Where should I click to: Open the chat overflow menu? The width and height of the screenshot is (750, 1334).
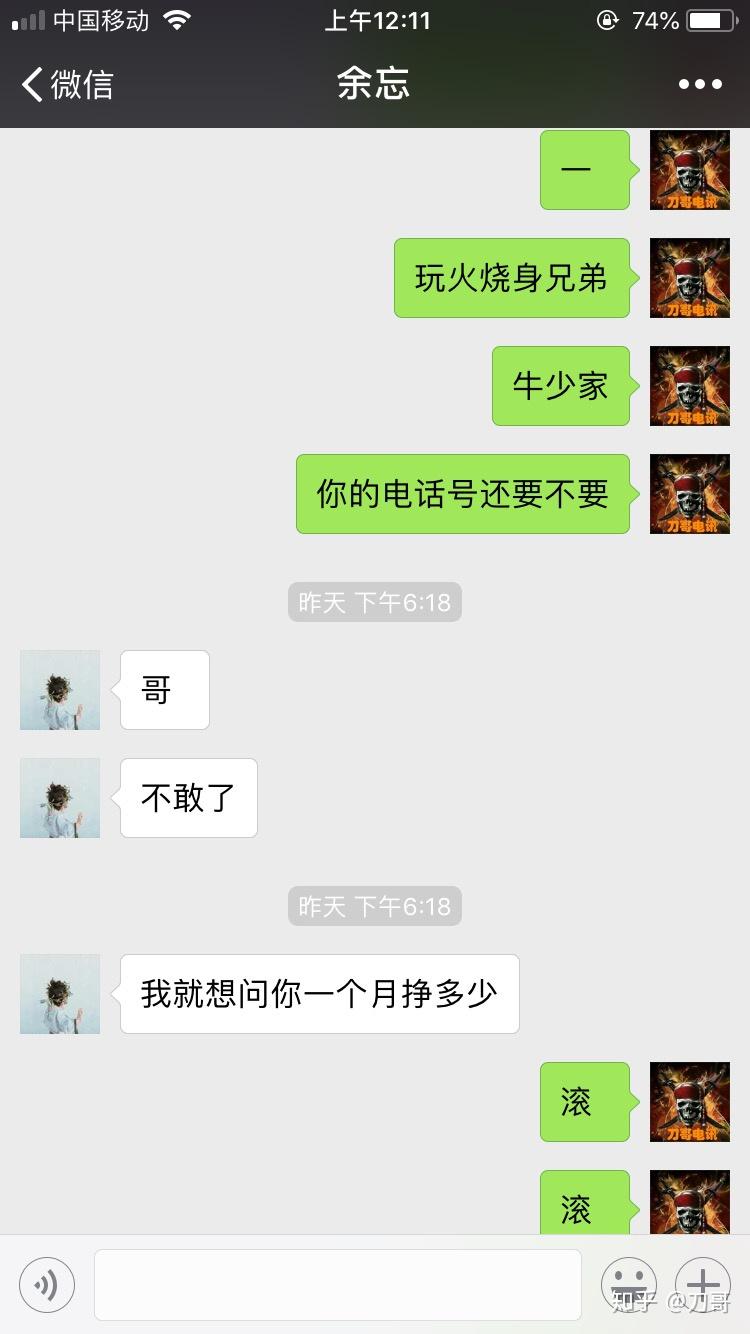pos(699,84)
